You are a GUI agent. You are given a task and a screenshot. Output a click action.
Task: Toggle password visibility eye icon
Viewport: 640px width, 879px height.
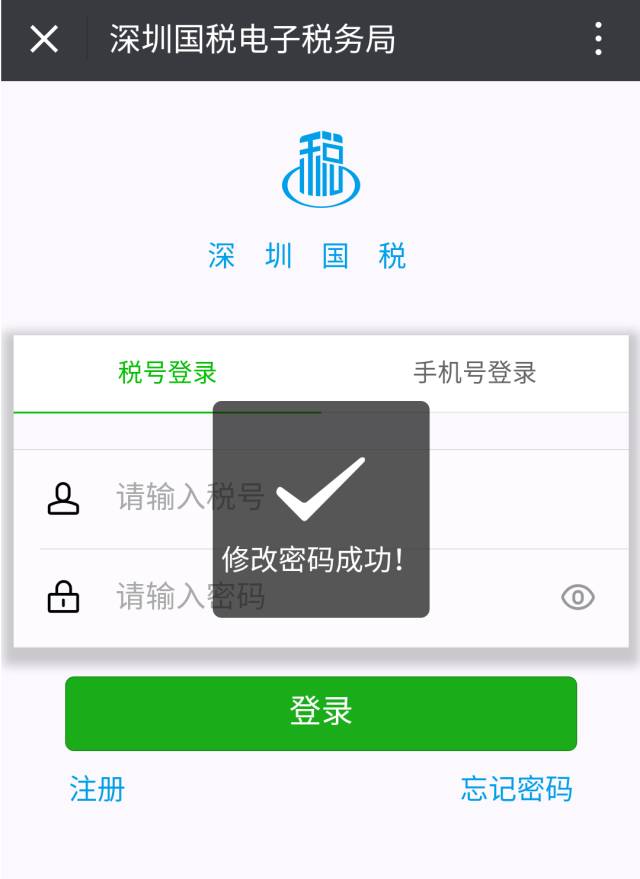coord(578,598)
